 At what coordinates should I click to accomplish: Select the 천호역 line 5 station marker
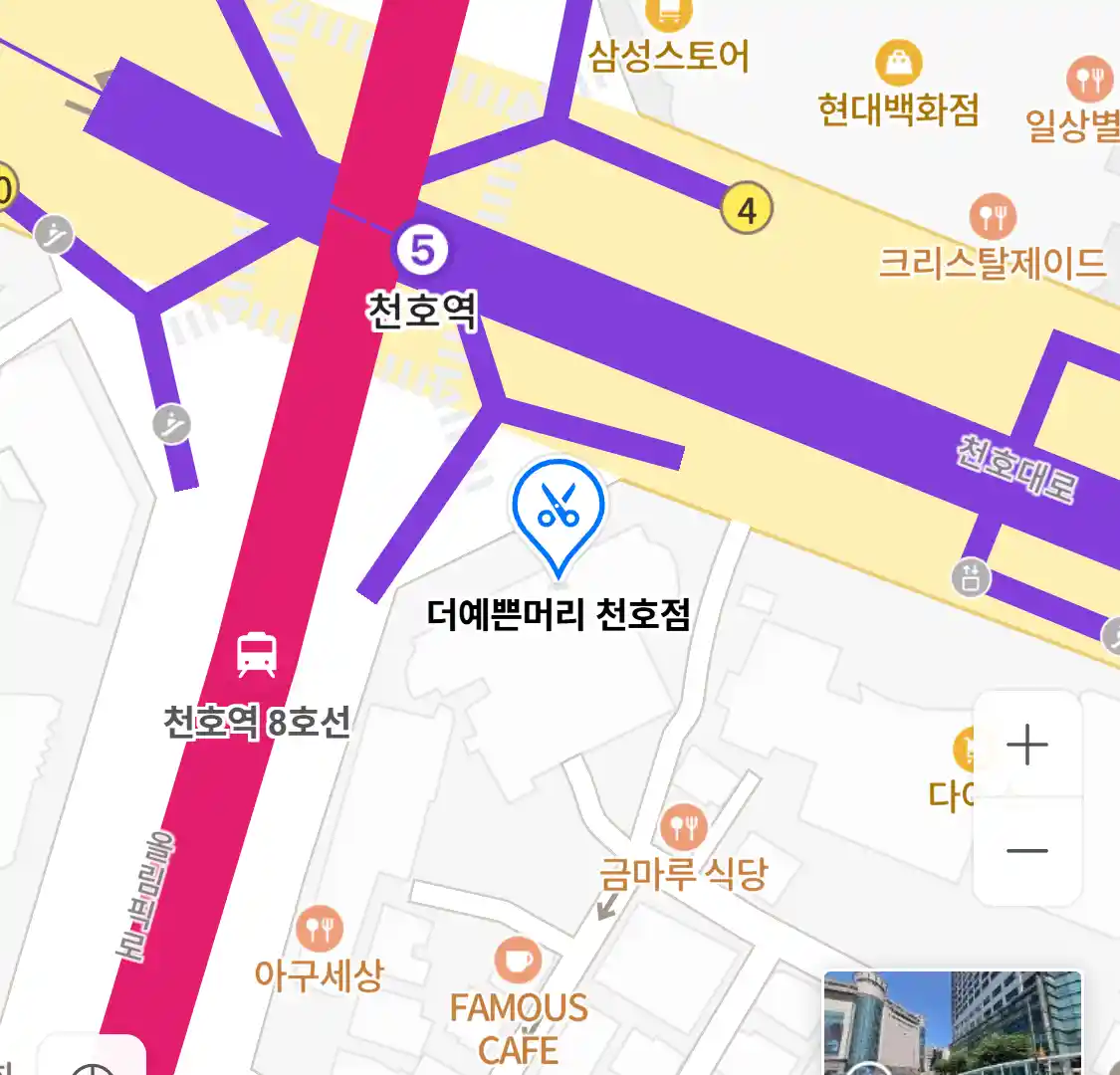(422, 251)
